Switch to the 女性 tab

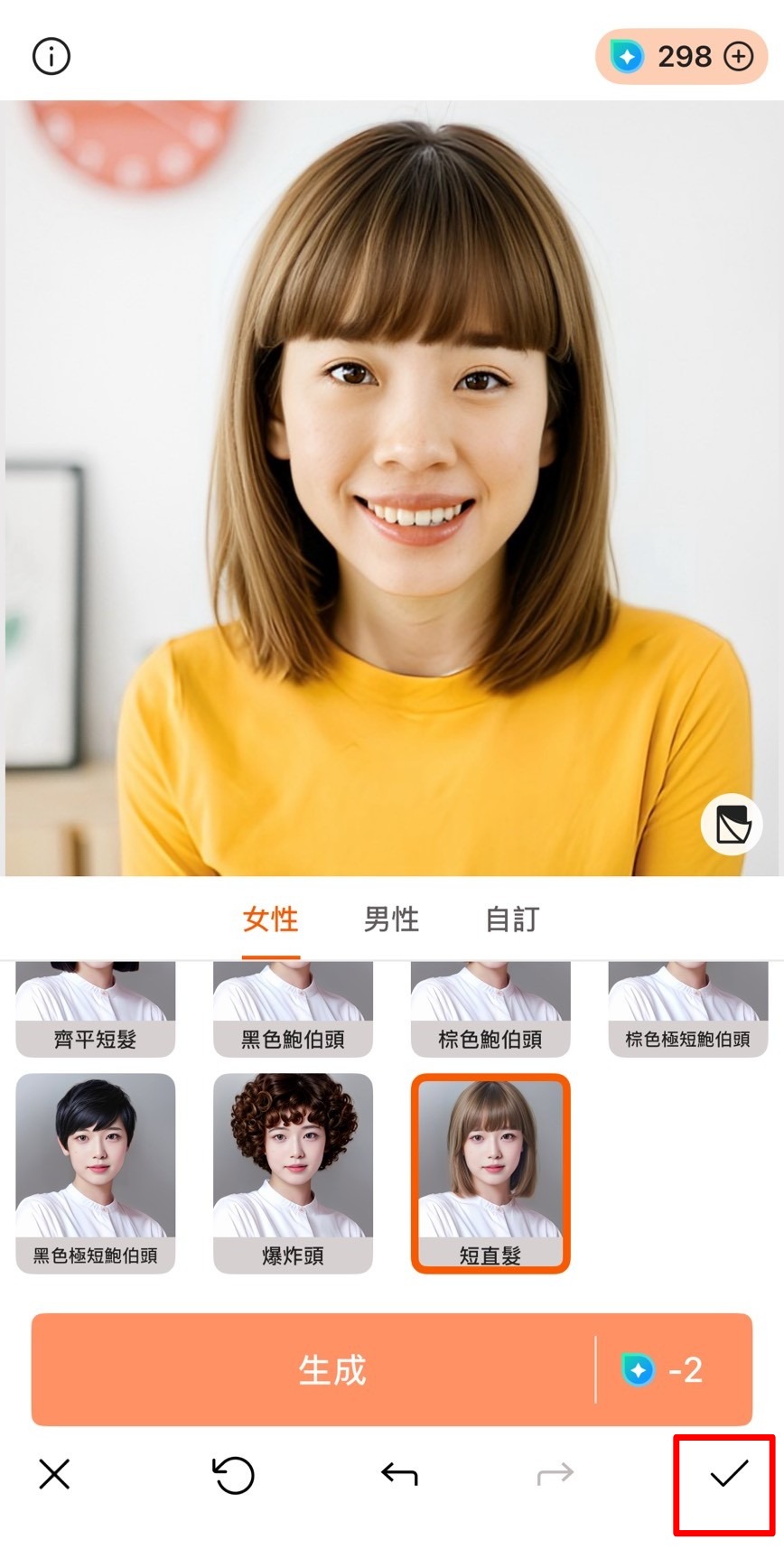pos(270,919)
